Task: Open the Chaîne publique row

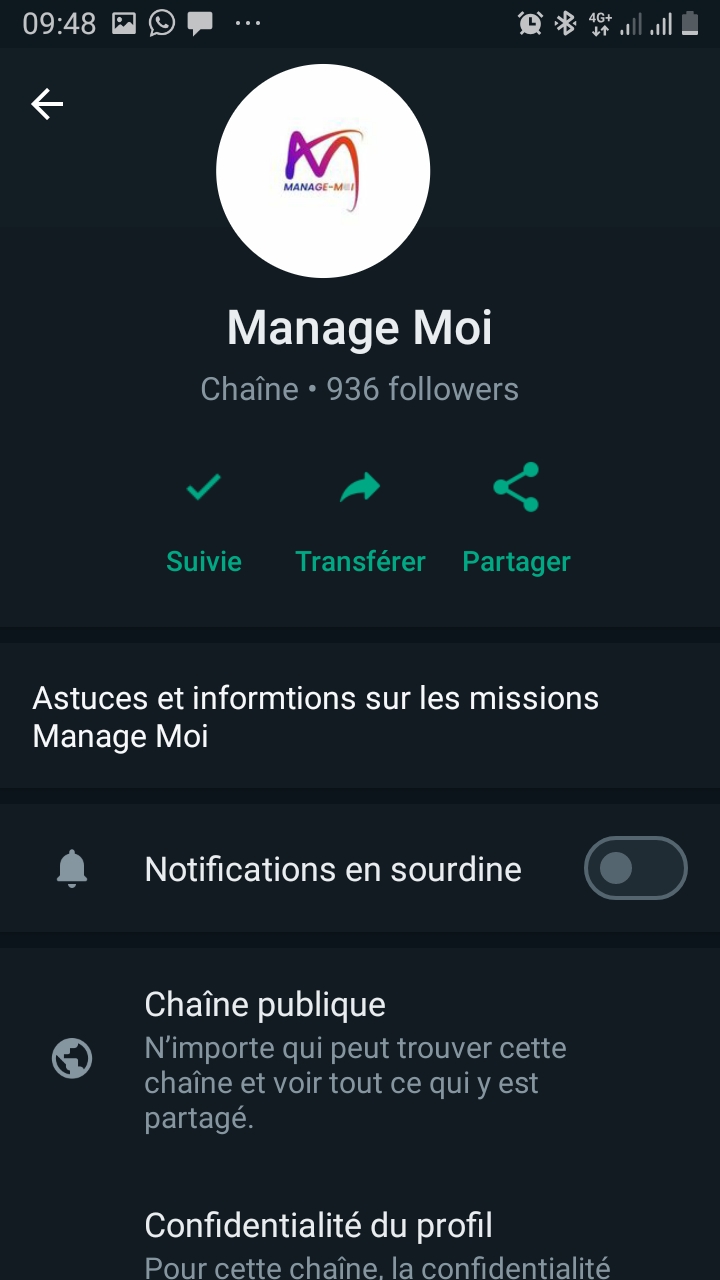Action: 360,1060
